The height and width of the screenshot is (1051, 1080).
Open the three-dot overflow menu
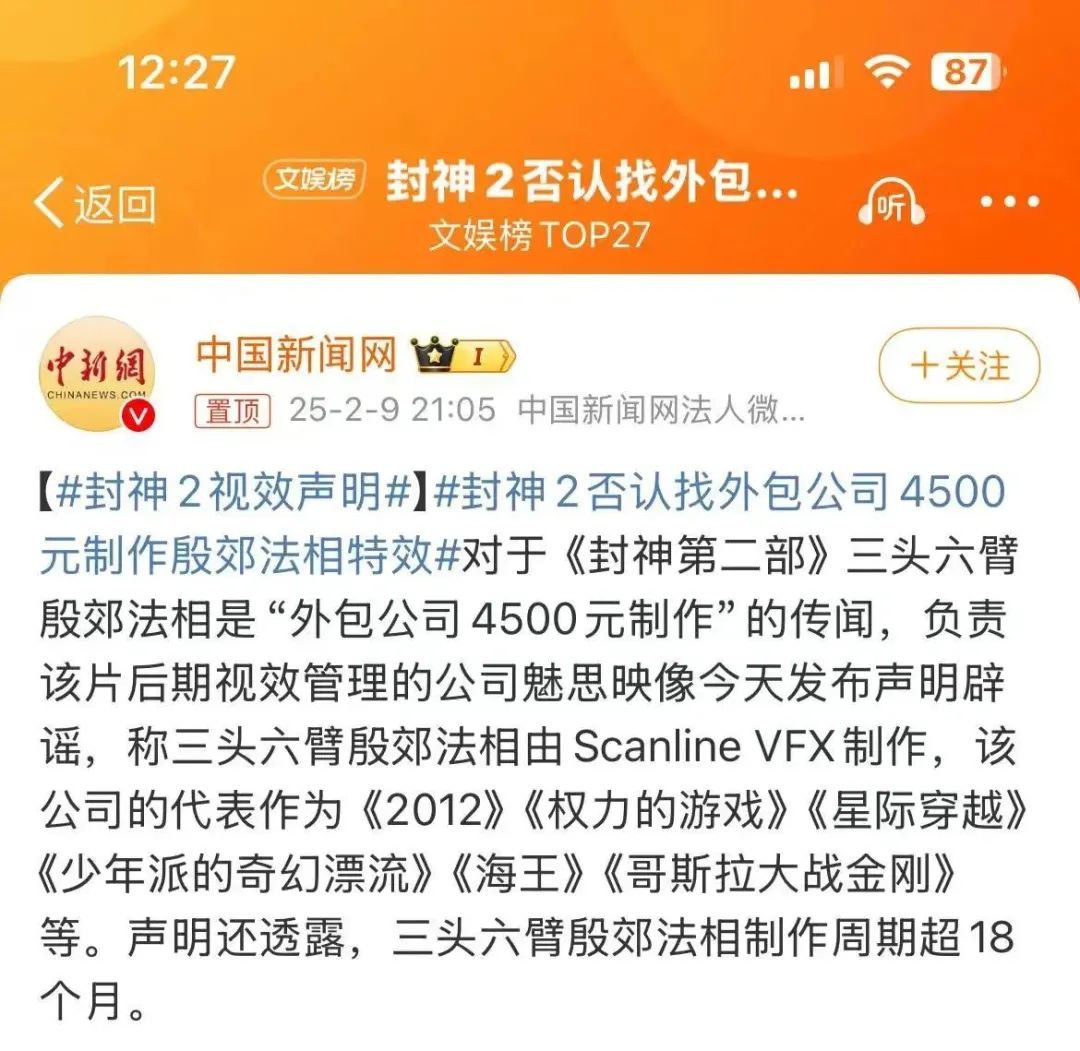pyautogui.click(x=1011, y=203)
